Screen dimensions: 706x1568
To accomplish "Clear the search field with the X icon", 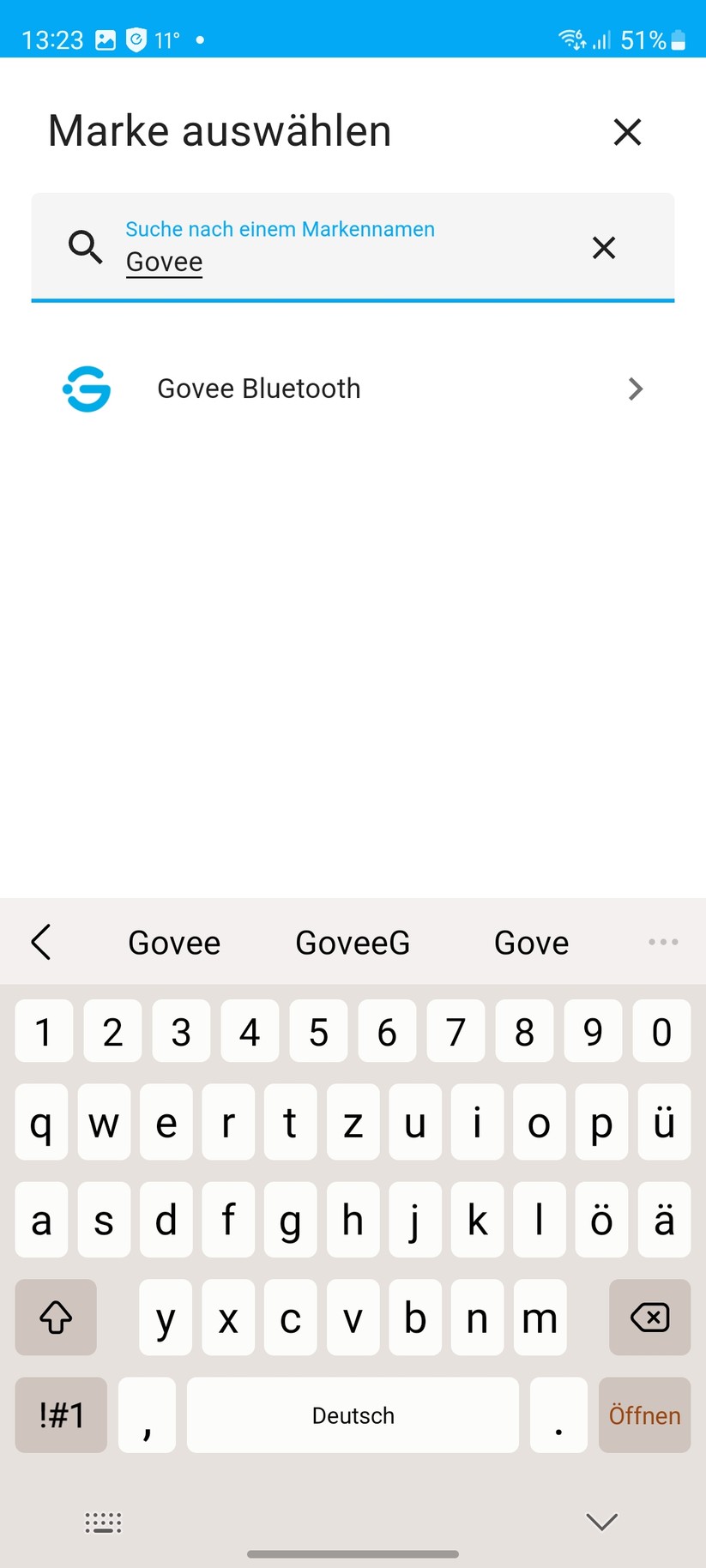I will tap(603, 248).
